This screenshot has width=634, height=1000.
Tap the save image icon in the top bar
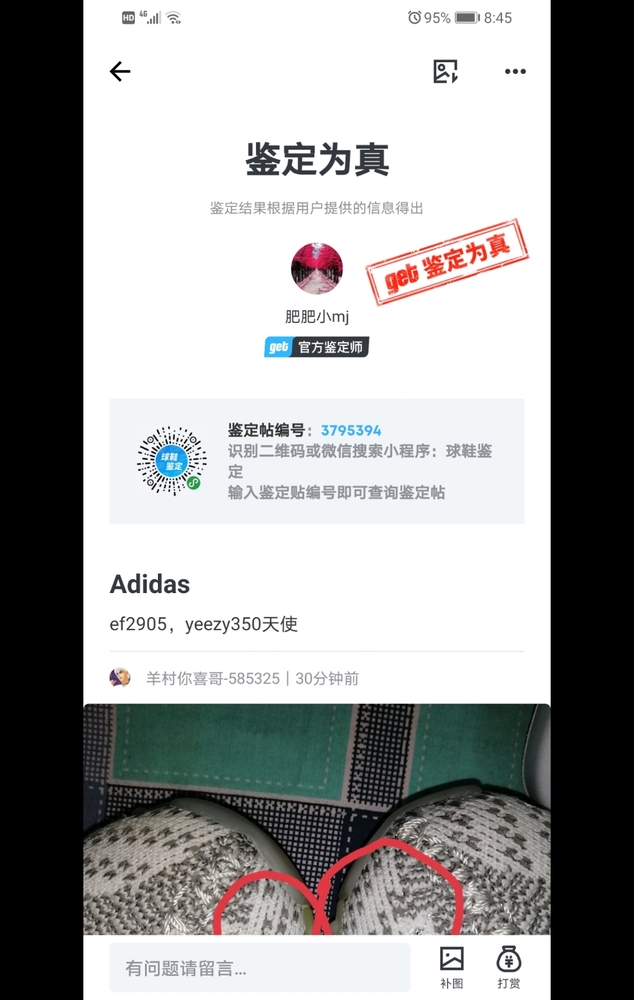pyautogui.click(x=445, y=71)
